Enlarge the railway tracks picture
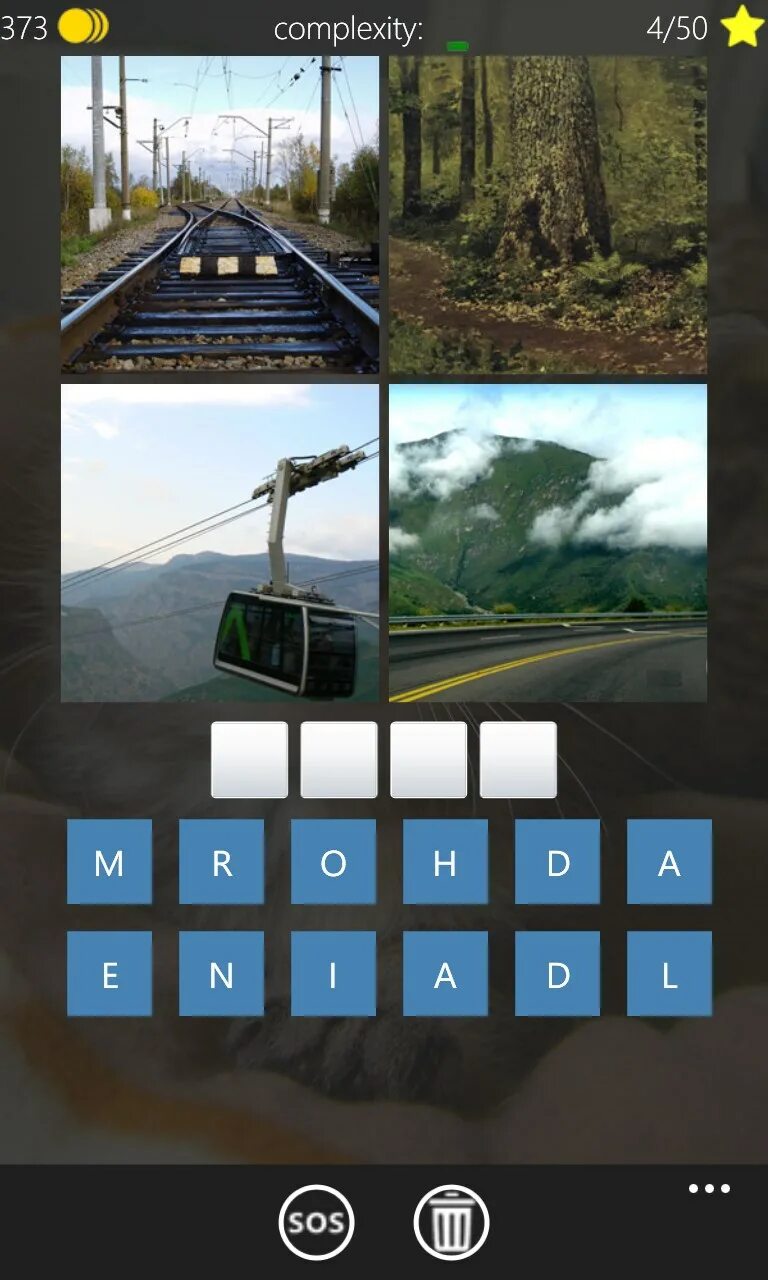The image size is (768, 1280). (220, 214)
